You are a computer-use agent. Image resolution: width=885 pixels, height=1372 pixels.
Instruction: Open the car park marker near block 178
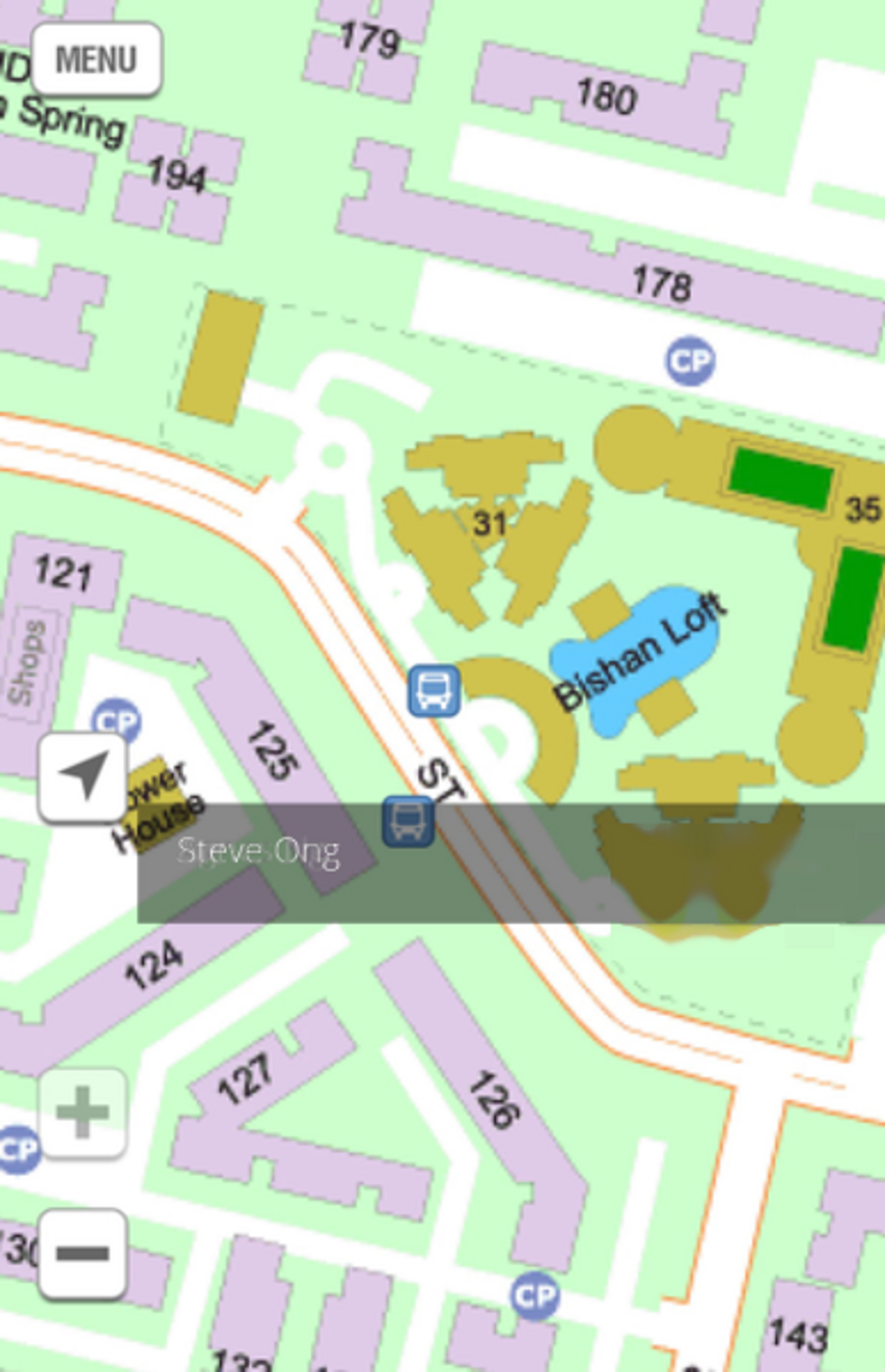689,361
